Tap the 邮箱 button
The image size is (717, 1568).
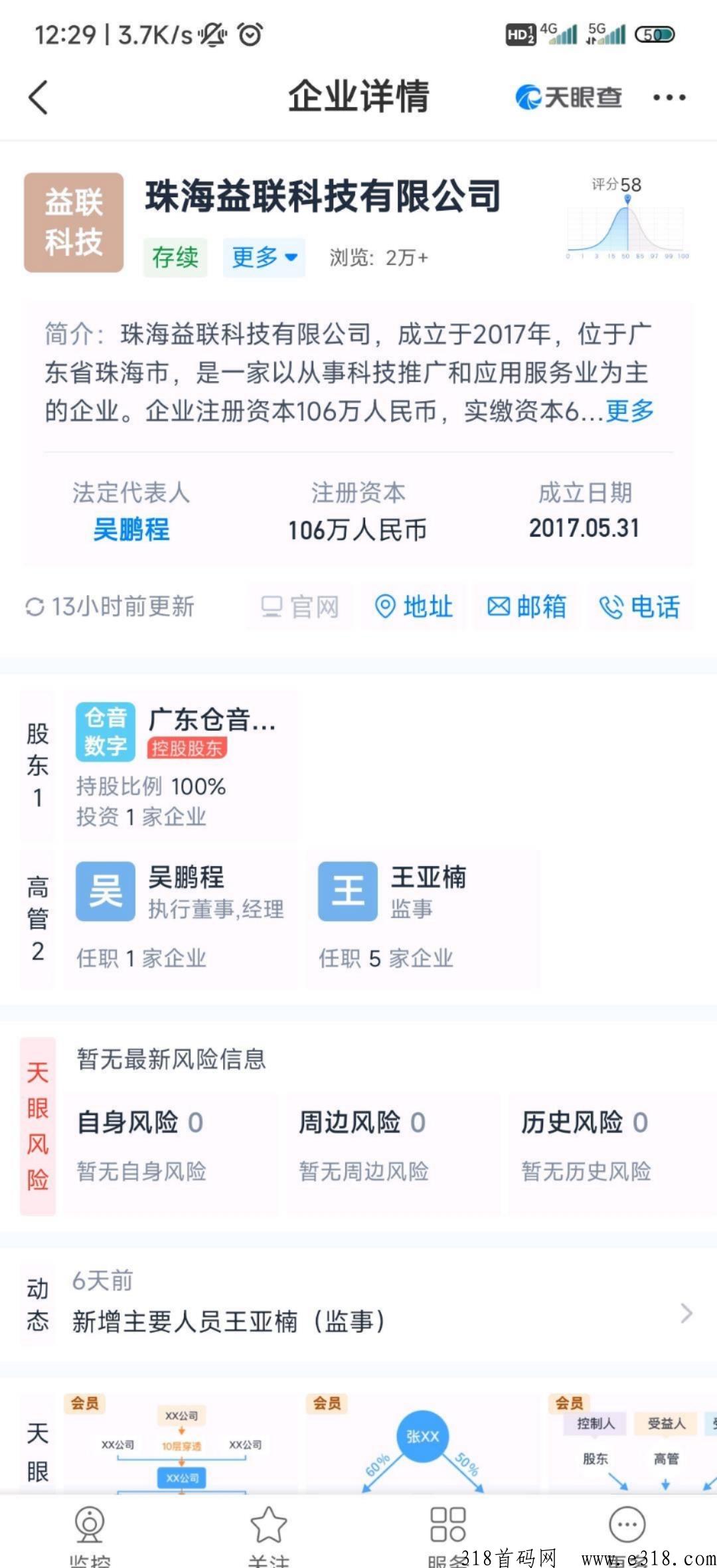pyautogui.click(x=527, y=606)
